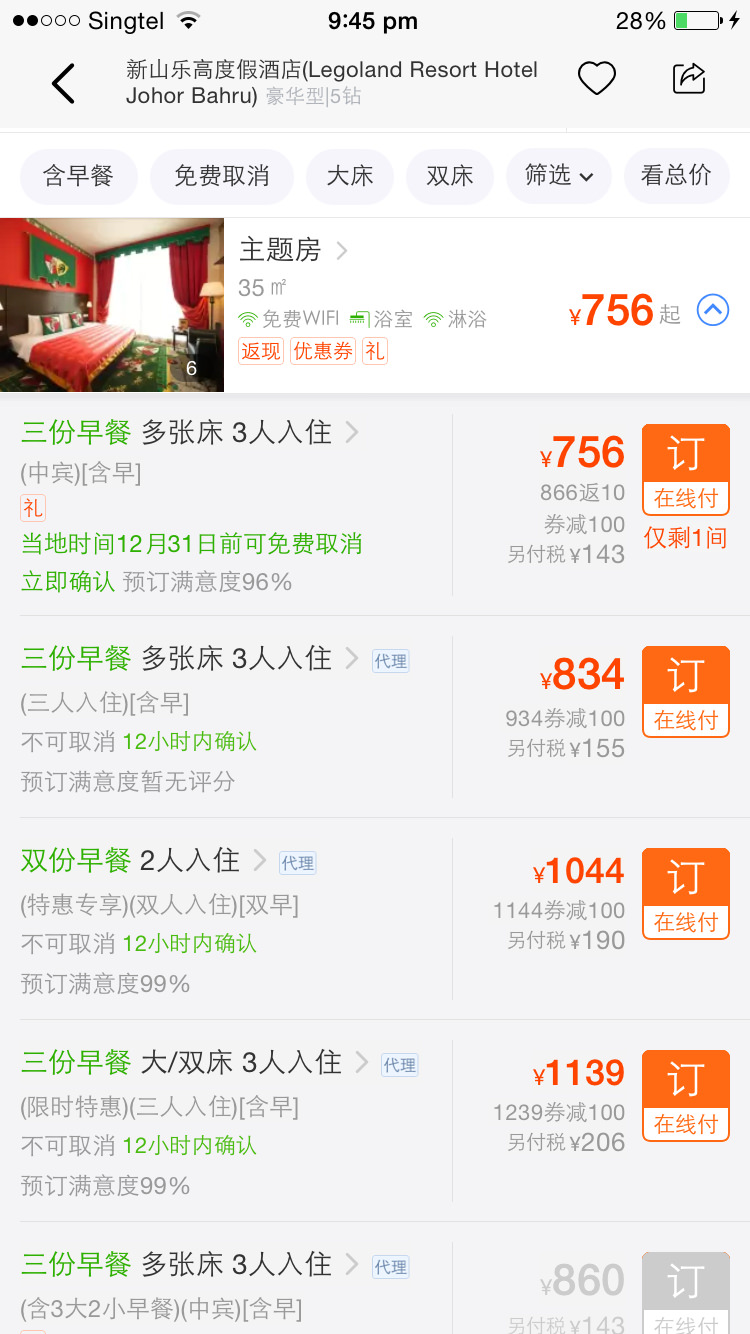
Task: Book the ¥834 room option
Action: (685, 692)
